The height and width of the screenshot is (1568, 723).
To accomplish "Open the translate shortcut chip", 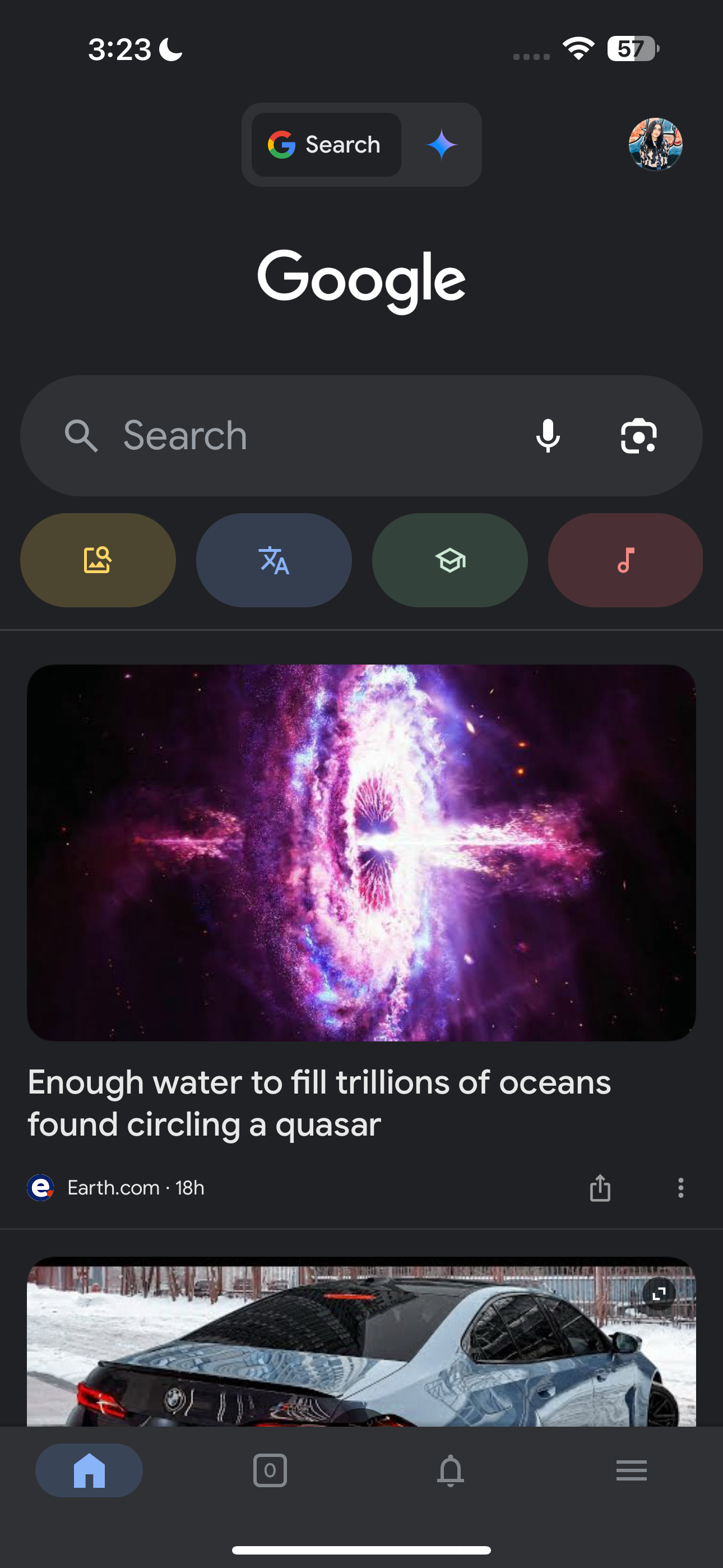I will (x=274, y=560).
